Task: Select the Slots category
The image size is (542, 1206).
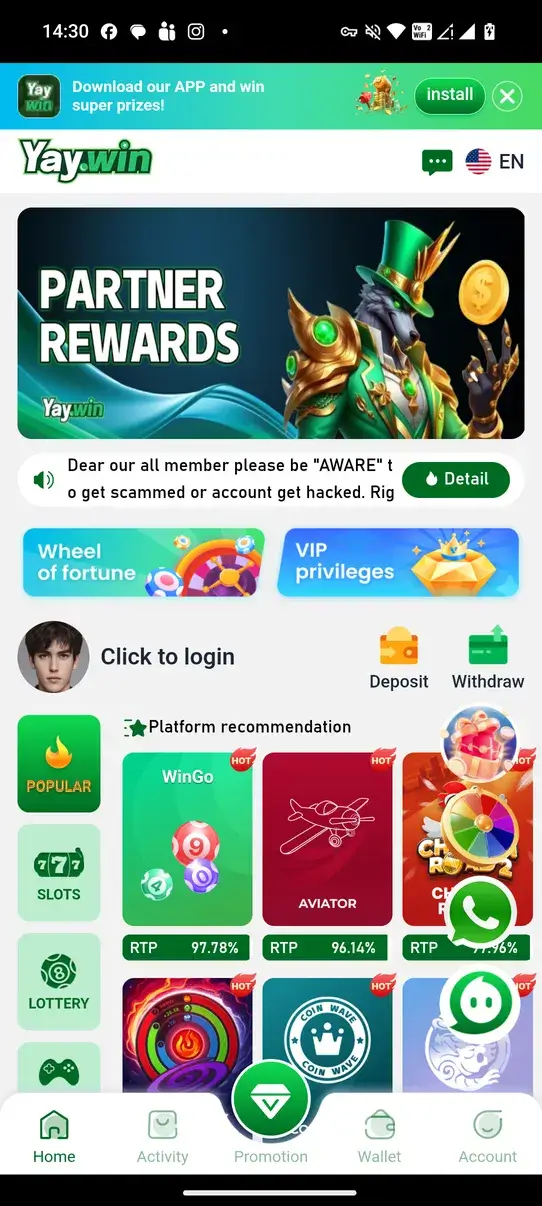Action: tap(59, 872)
